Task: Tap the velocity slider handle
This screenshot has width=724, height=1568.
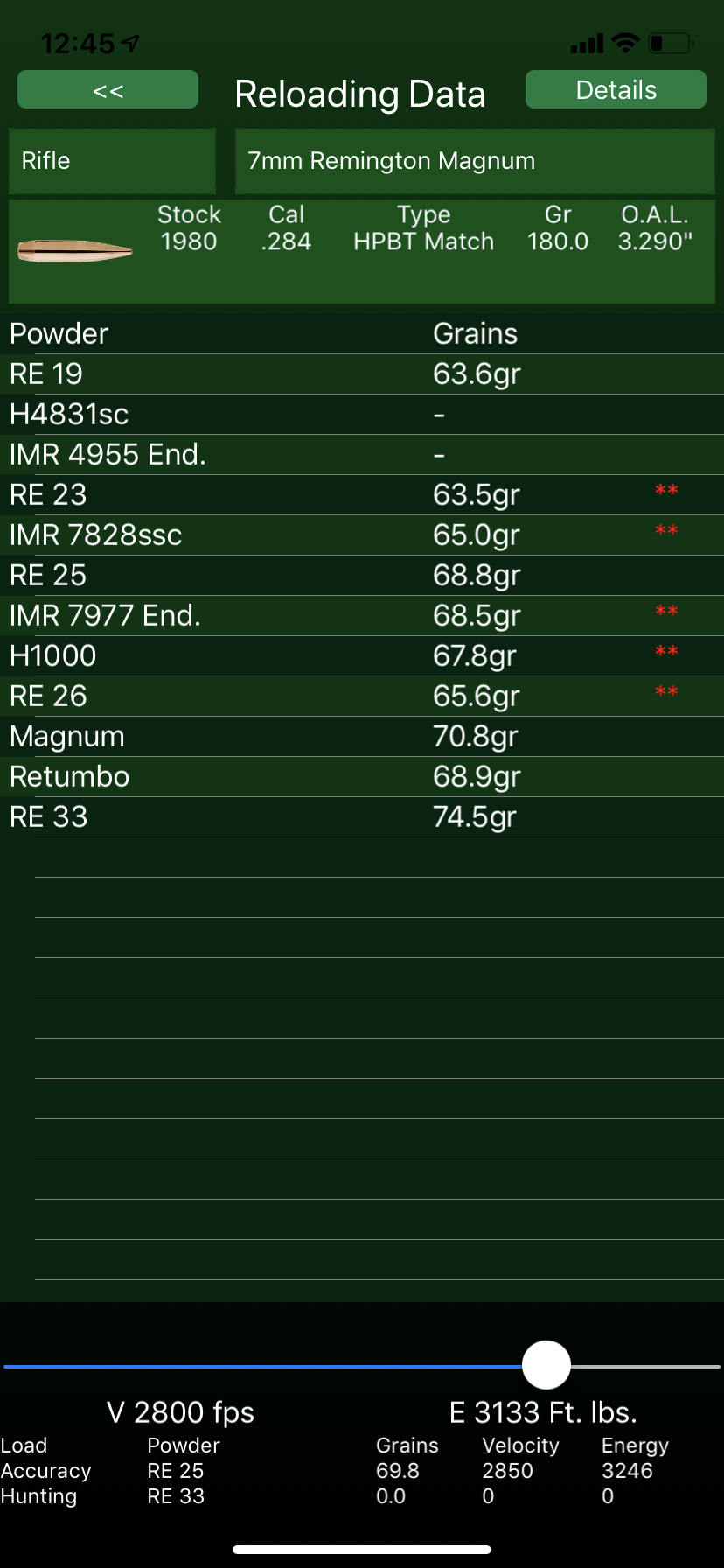Action: point(546,1365)
